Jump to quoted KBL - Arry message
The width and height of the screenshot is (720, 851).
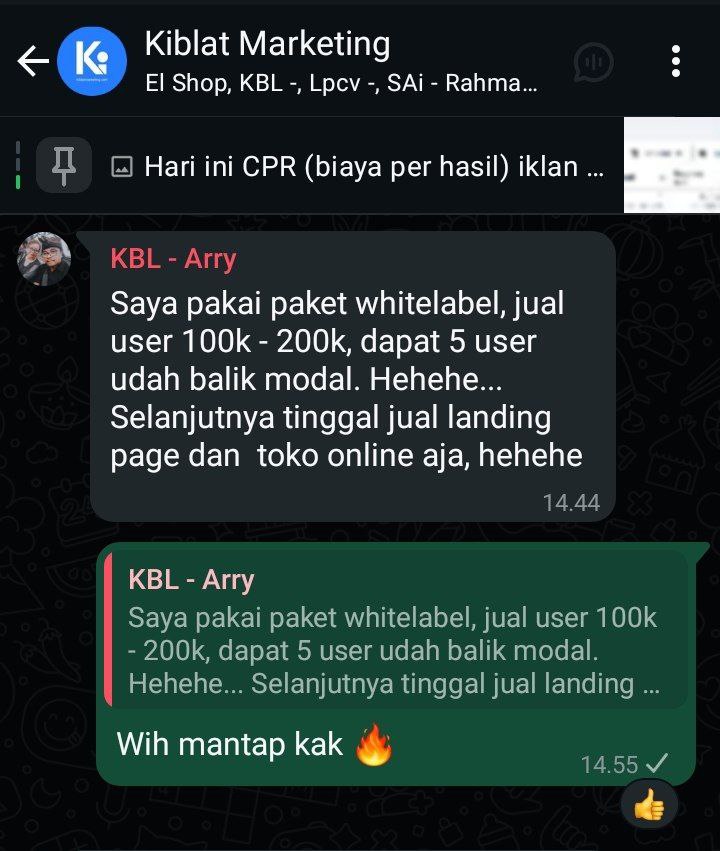[395, 632]
